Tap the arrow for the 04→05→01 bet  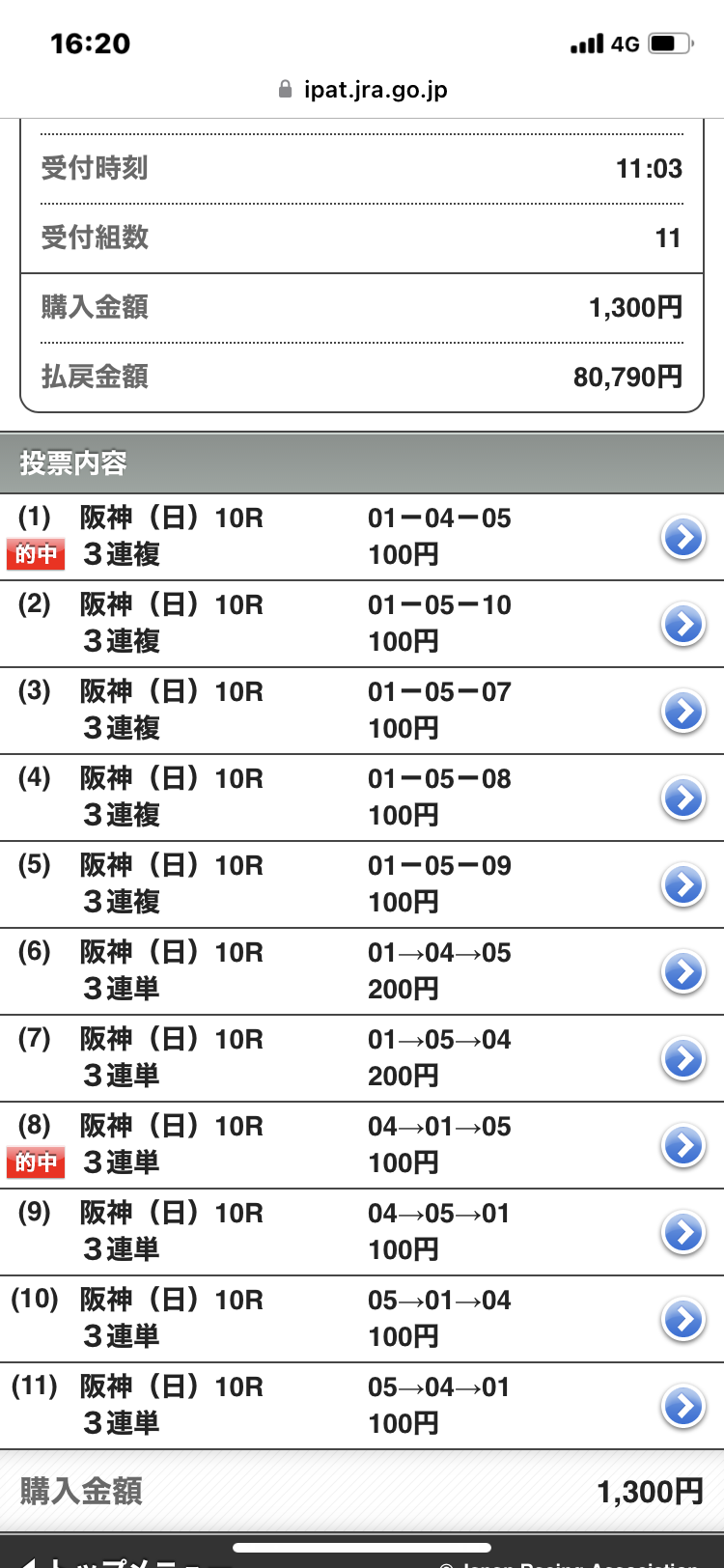(x=682, y=1233)
